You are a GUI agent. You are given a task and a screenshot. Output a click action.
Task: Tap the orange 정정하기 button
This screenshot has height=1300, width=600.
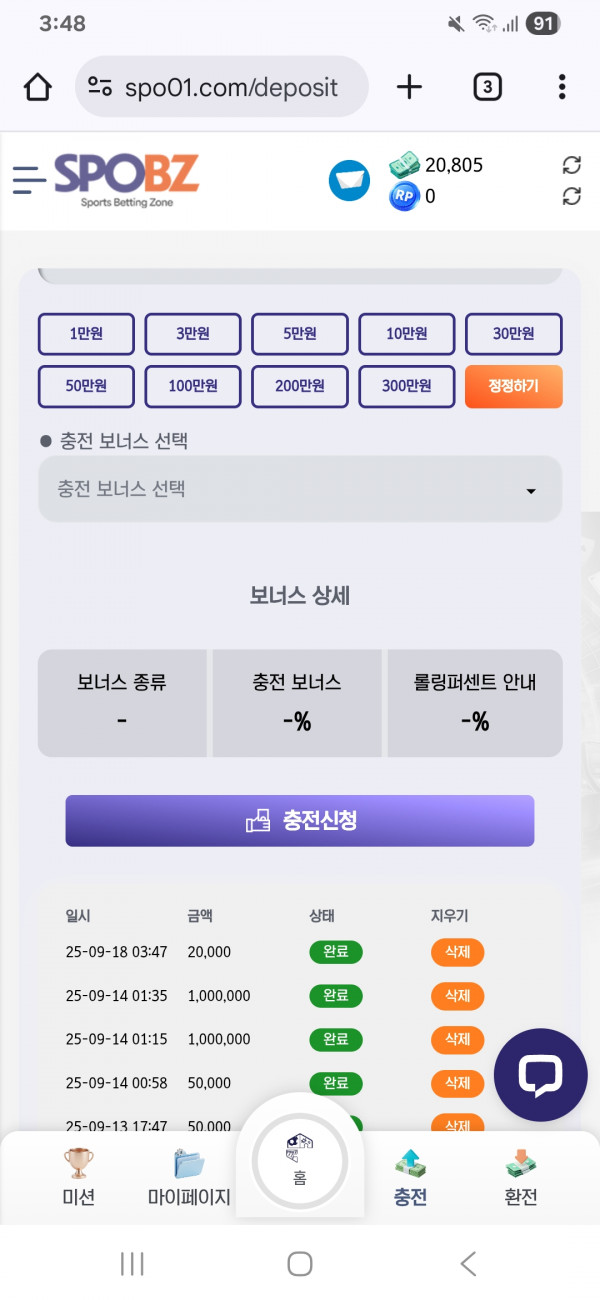click(514, 386)
